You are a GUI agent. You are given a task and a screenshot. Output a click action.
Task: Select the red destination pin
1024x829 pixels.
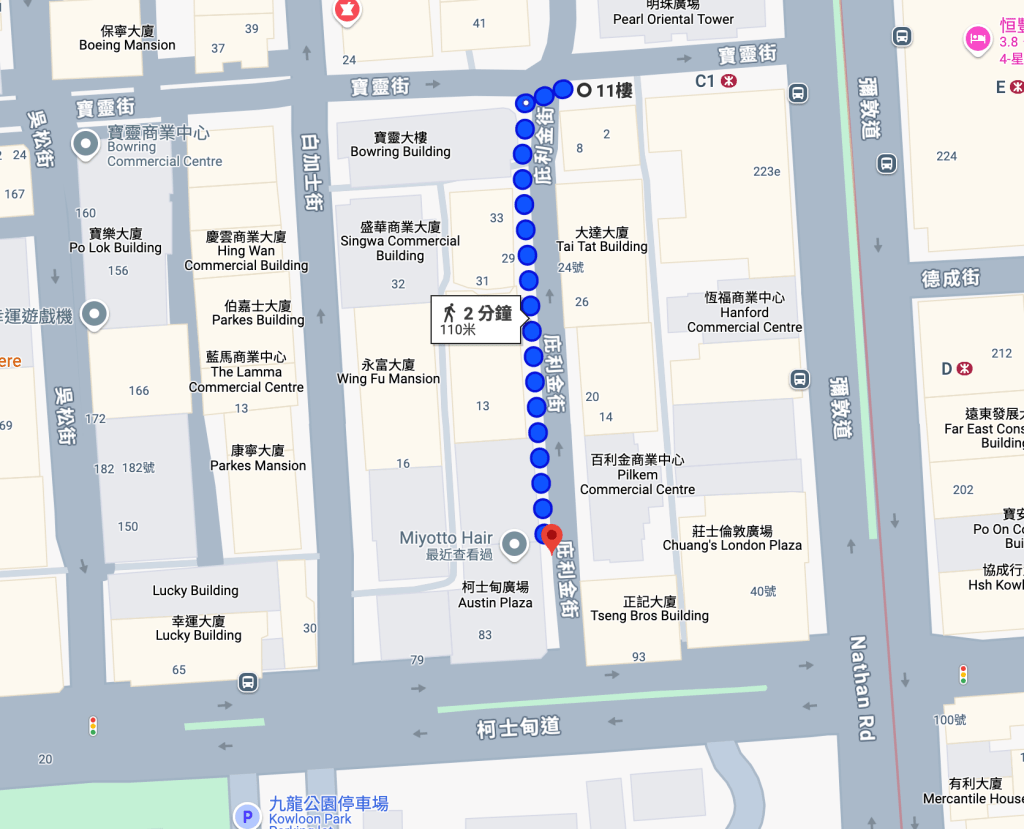tap(551, 538)
